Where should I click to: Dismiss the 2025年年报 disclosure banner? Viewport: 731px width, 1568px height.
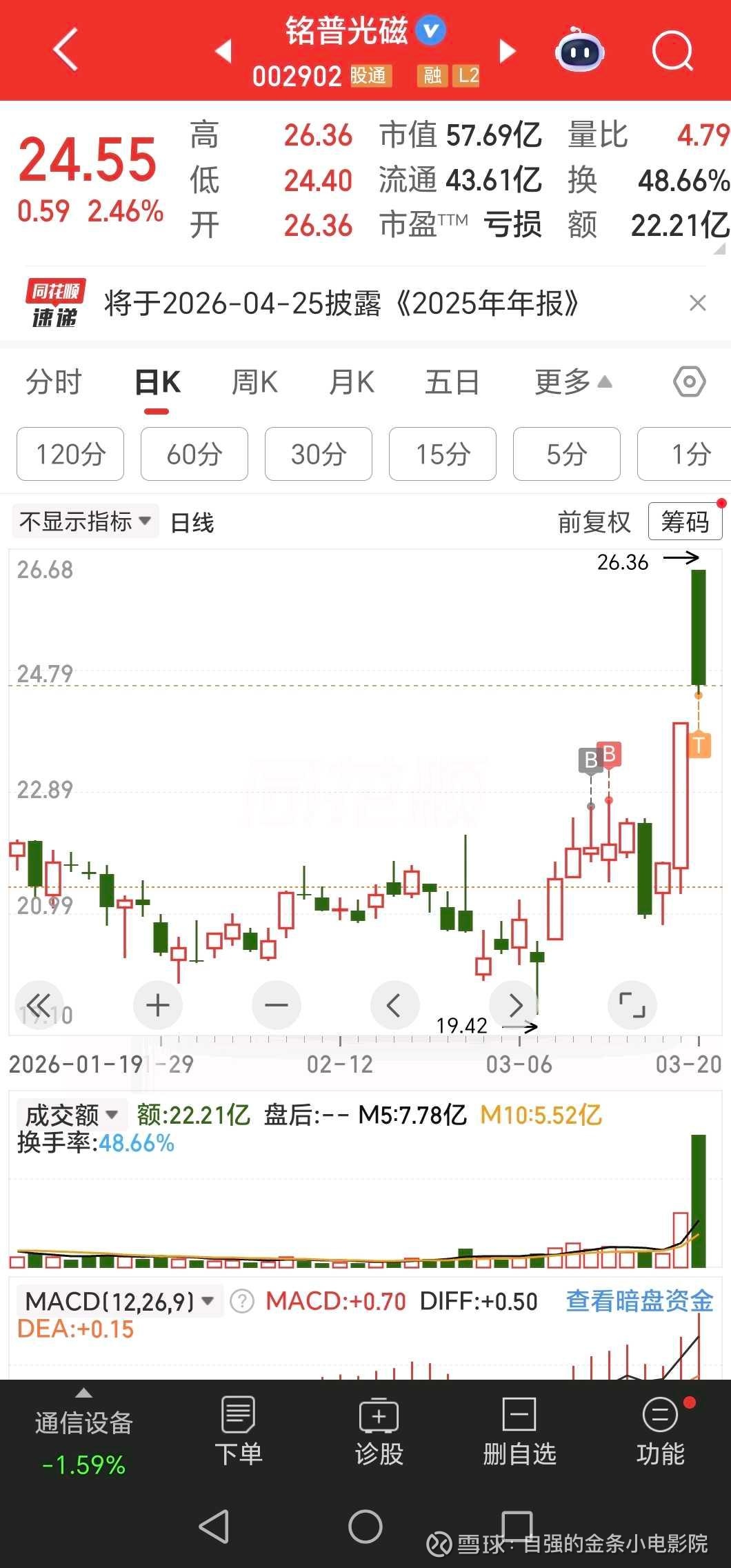click(698, 303)
